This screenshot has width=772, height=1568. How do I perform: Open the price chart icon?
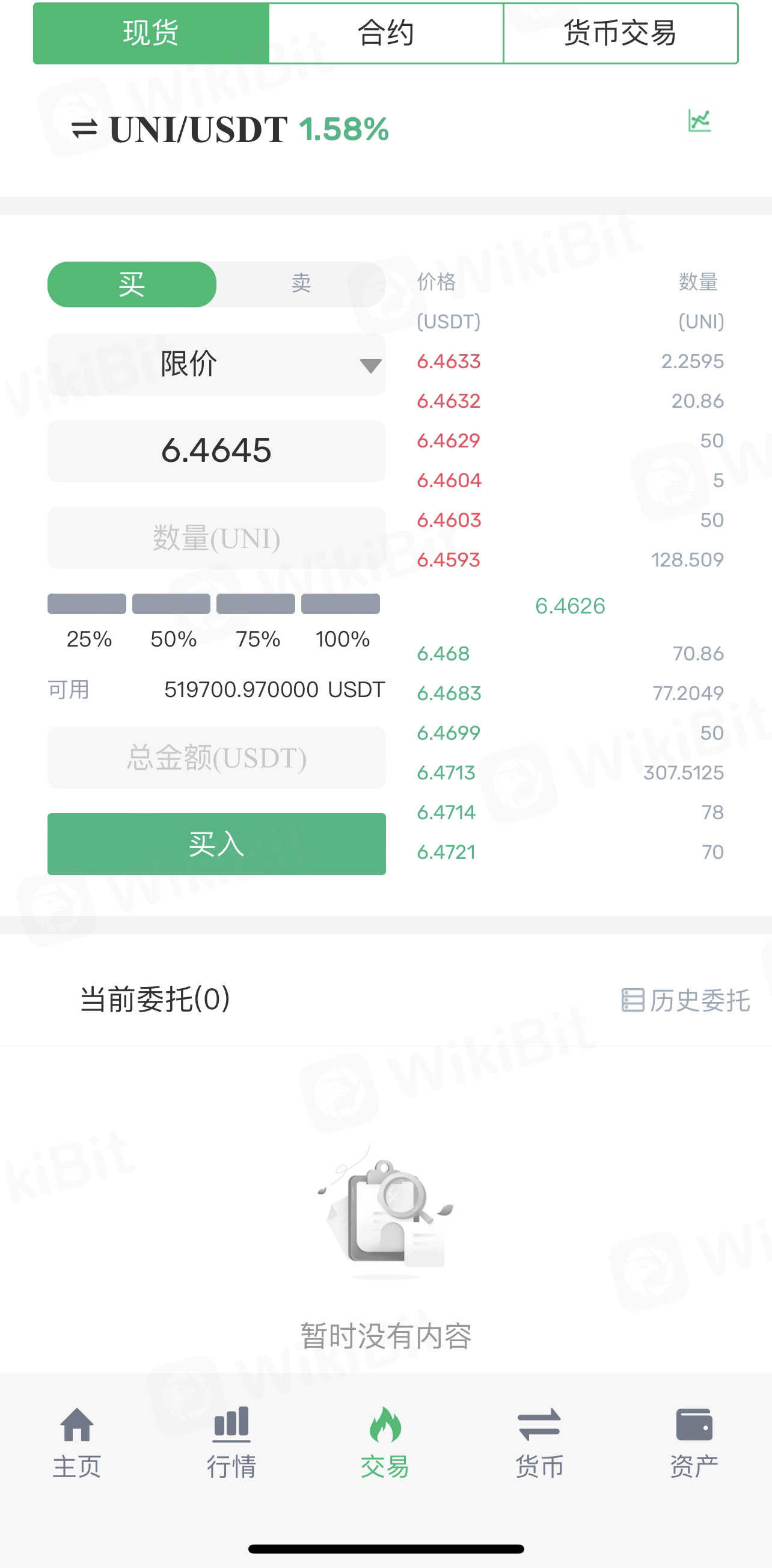click(x=699, y=120)
